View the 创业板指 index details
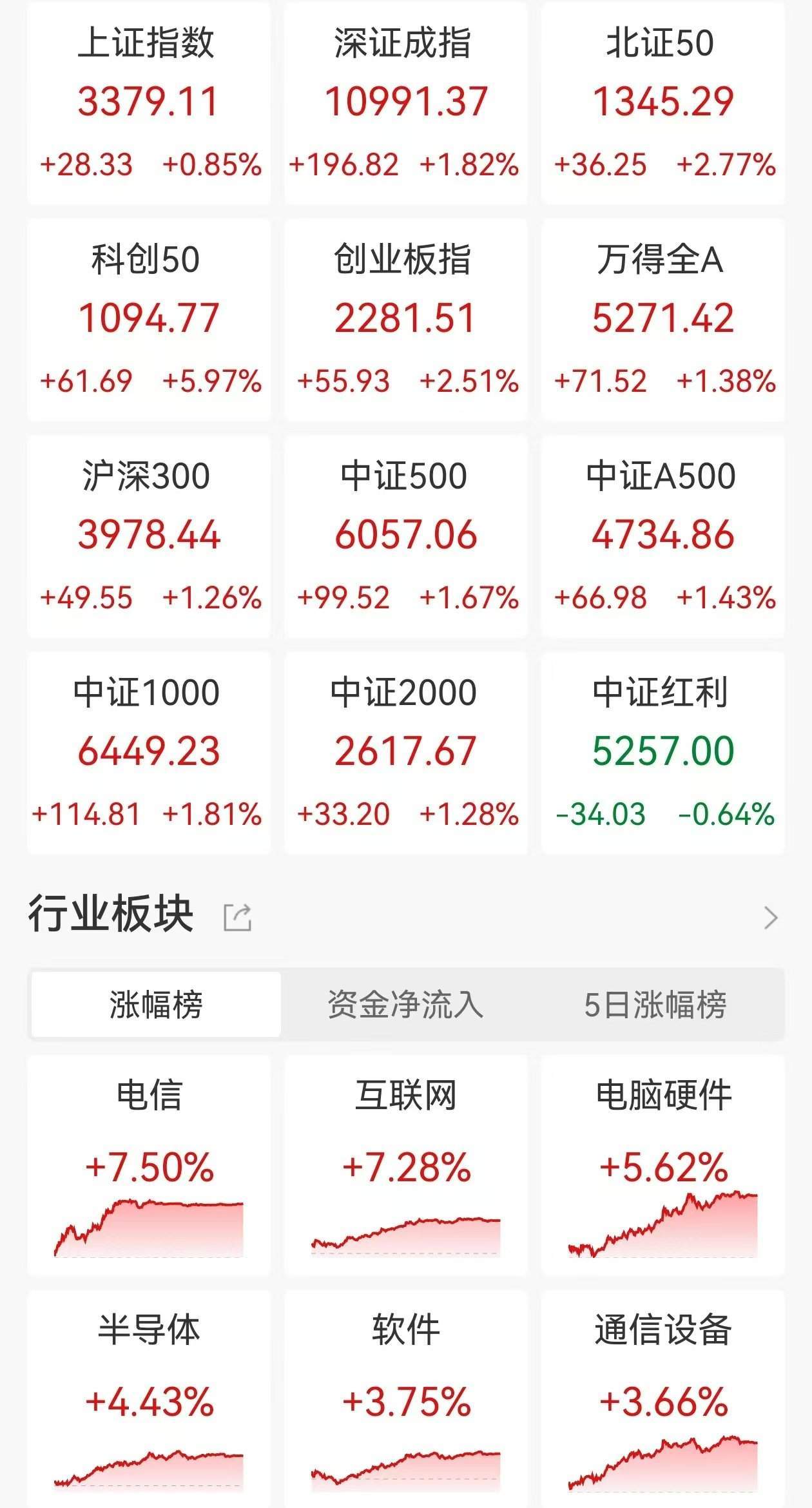812x1508 pixels. (x=405, y=320)
